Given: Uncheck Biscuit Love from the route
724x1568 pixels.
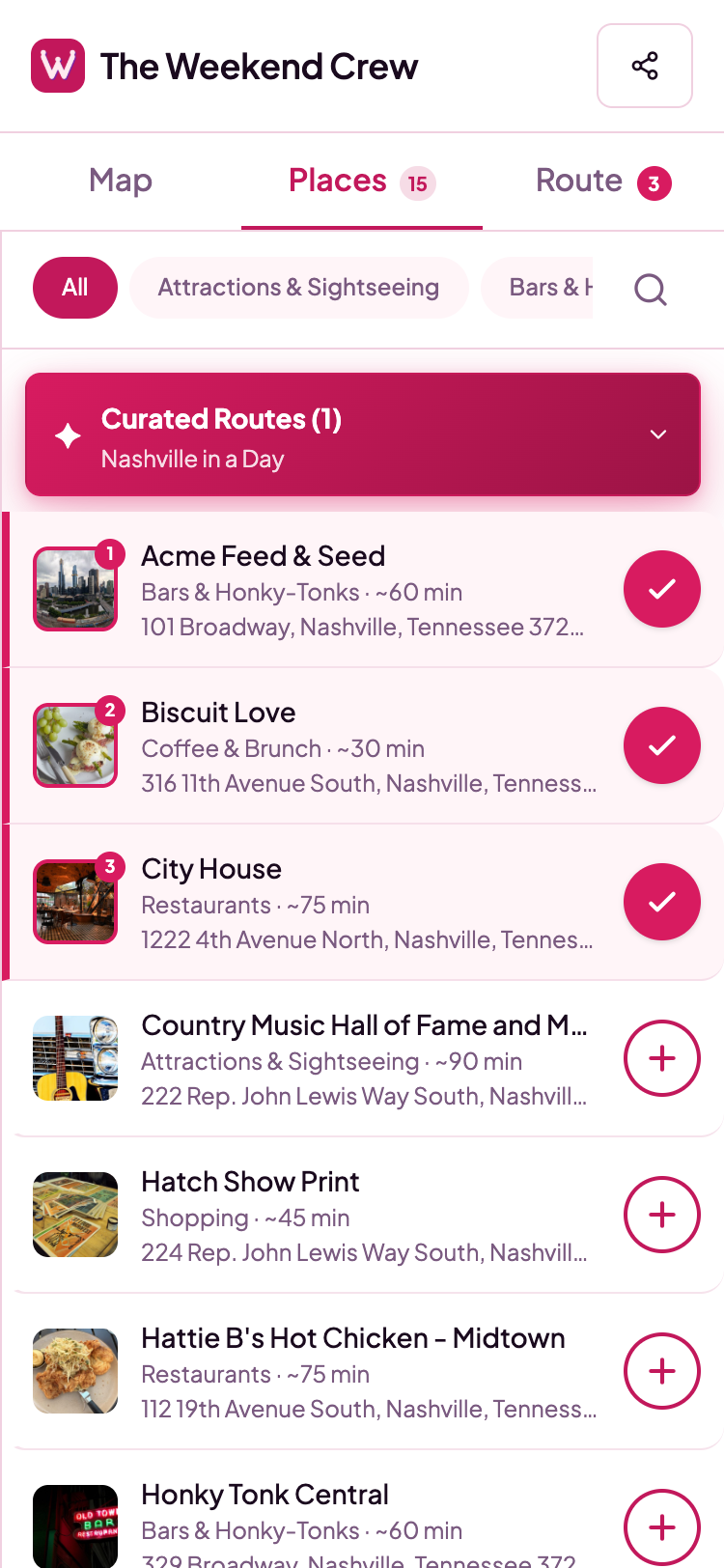Looking at the screenshot, I should (x=662, y=745).
